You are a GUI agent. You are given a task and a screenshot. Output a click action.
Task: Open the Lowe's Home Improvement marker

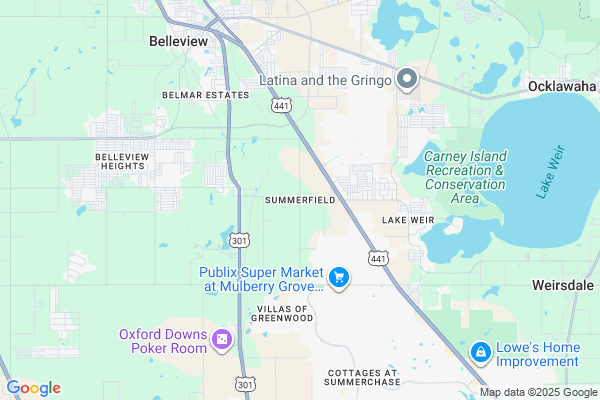480,354
